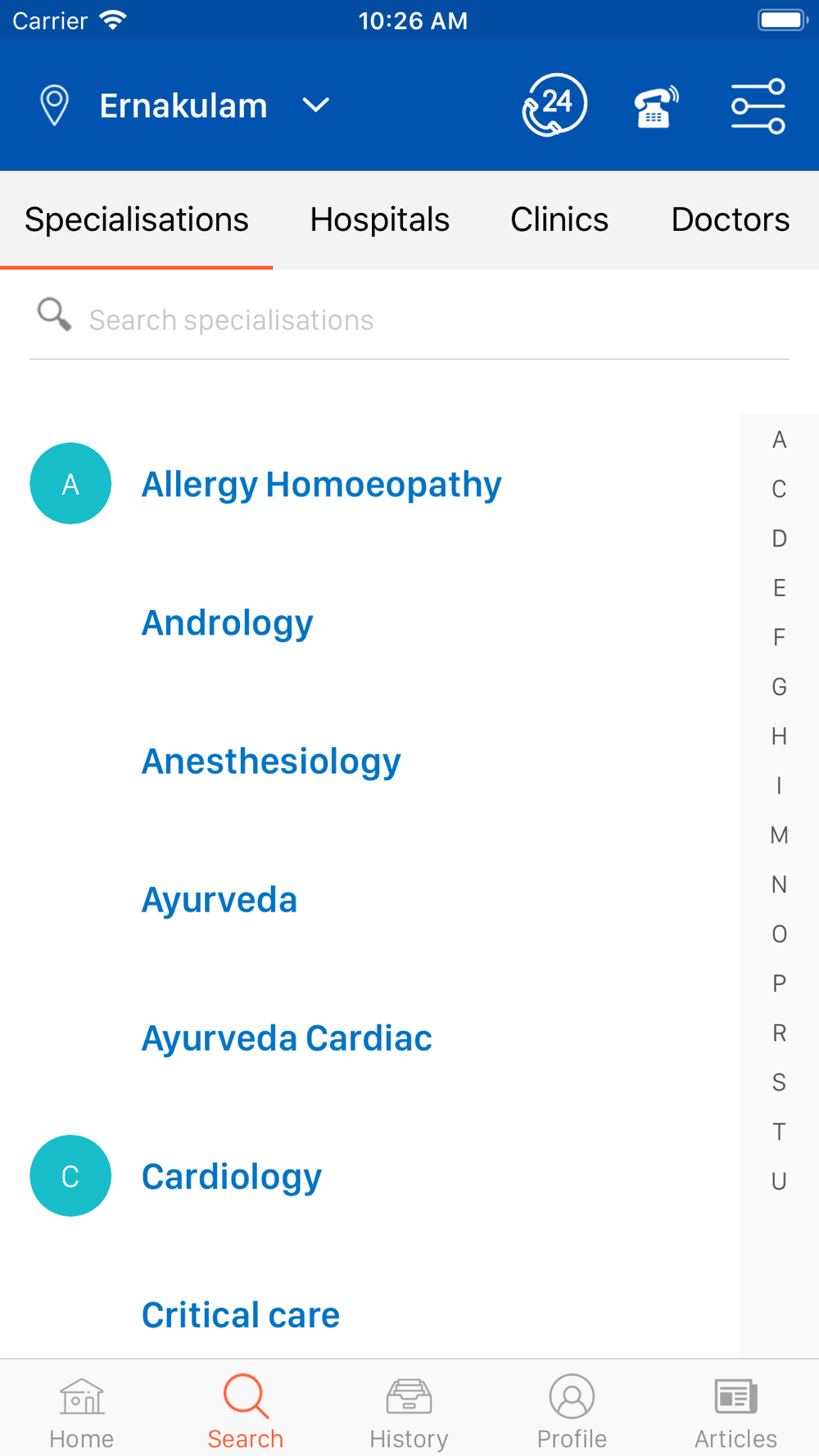Viewport: 819px width, 1456px height.
Task: Open the Ernakulam location dropdown
Action: pyautogui.click(x=185, y=106)
